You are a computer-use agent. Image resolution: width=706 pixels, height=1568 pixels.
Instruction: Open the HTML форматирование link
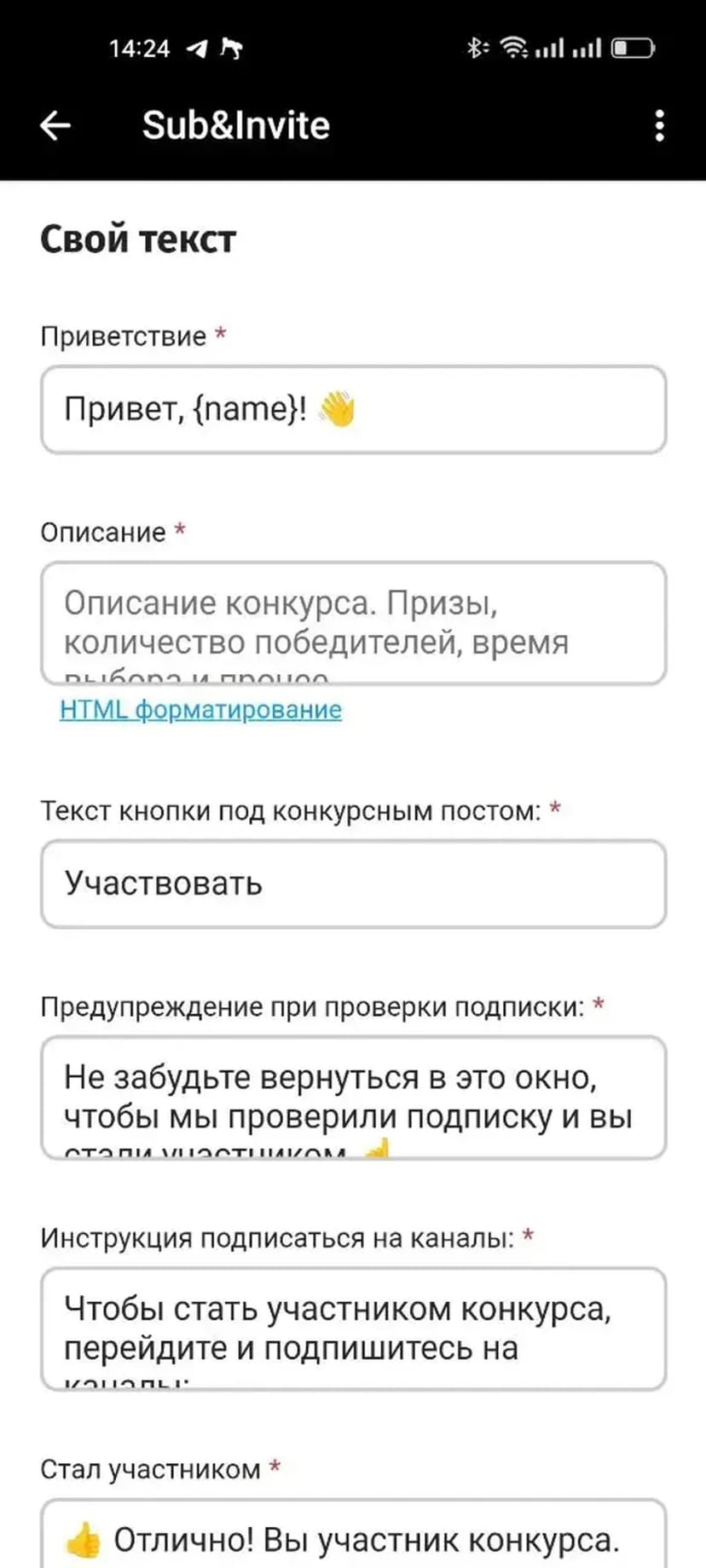pyautogui.click(x=200, y=709)
